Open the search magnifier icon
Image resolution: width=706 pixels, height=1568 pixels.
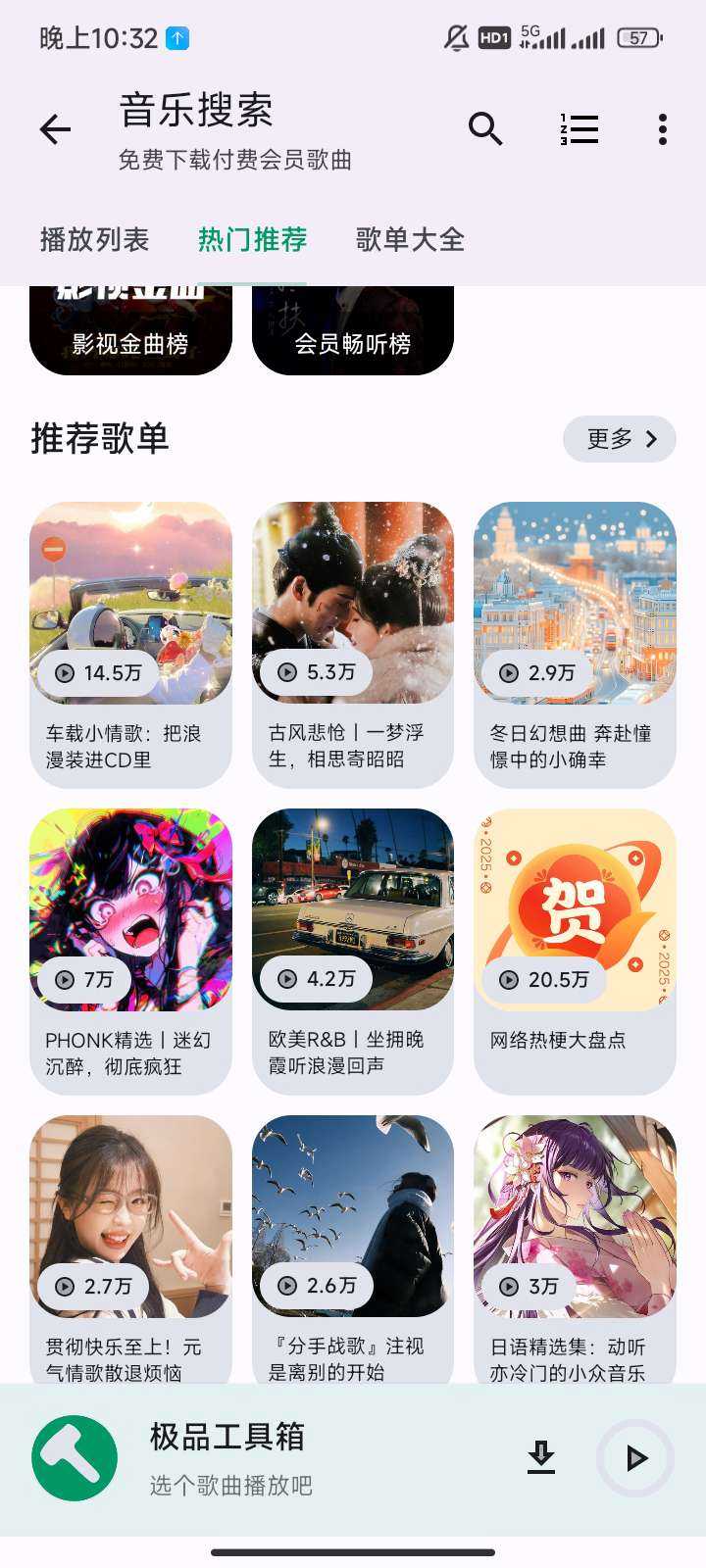click(485, 129)
